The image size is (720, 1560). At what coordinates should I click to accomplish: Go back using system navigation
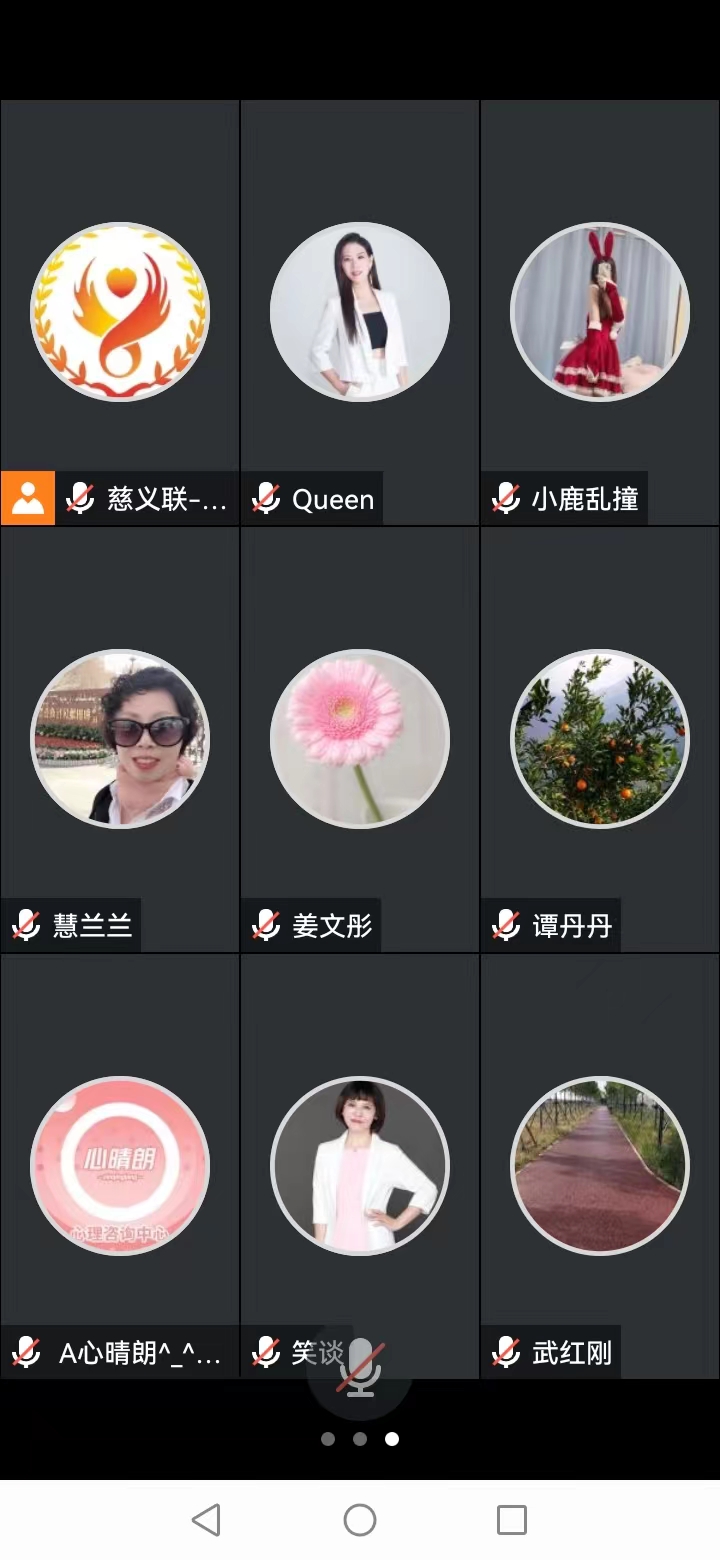pos(206,1520)
